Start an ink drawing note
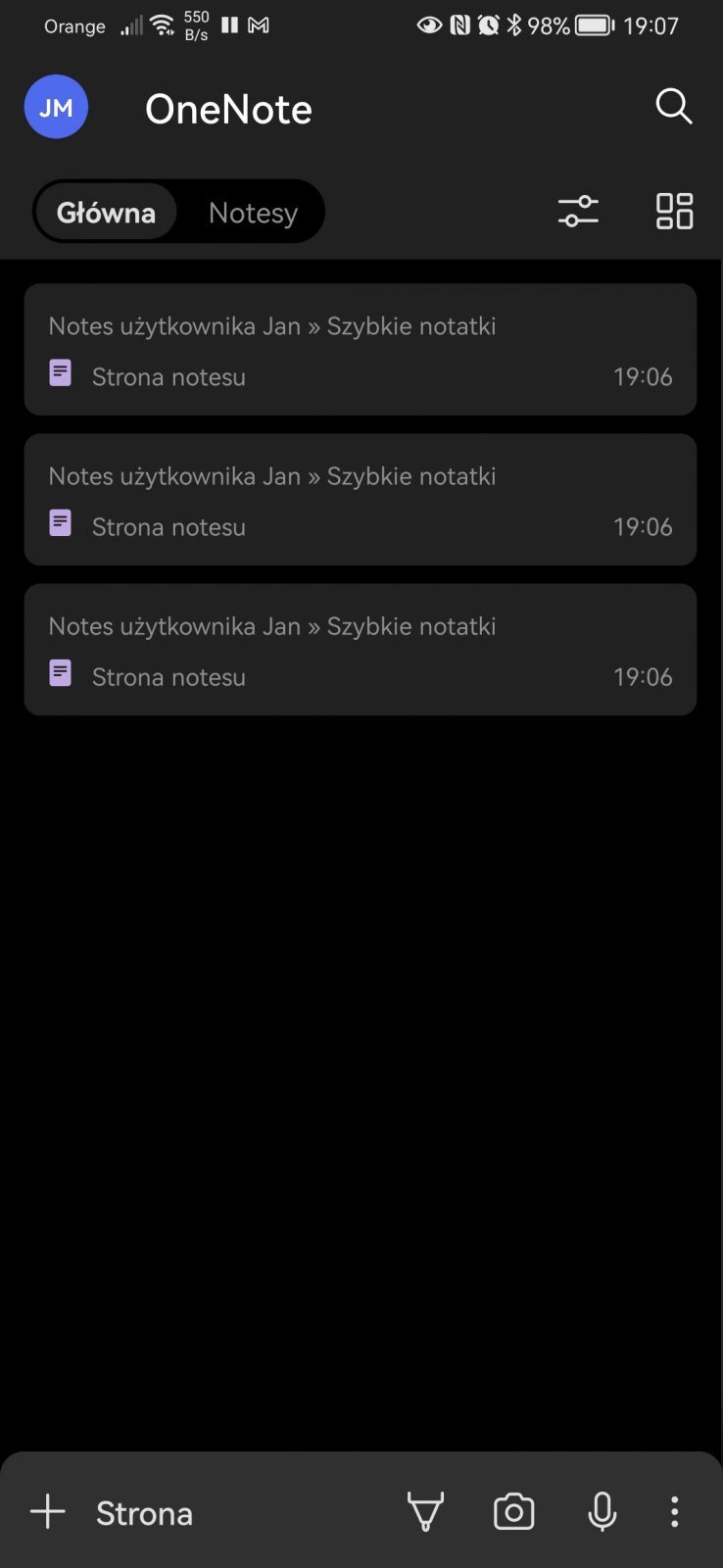Image resolution: width=723 pixels, height=1568 pixels. click(425, 1511)
